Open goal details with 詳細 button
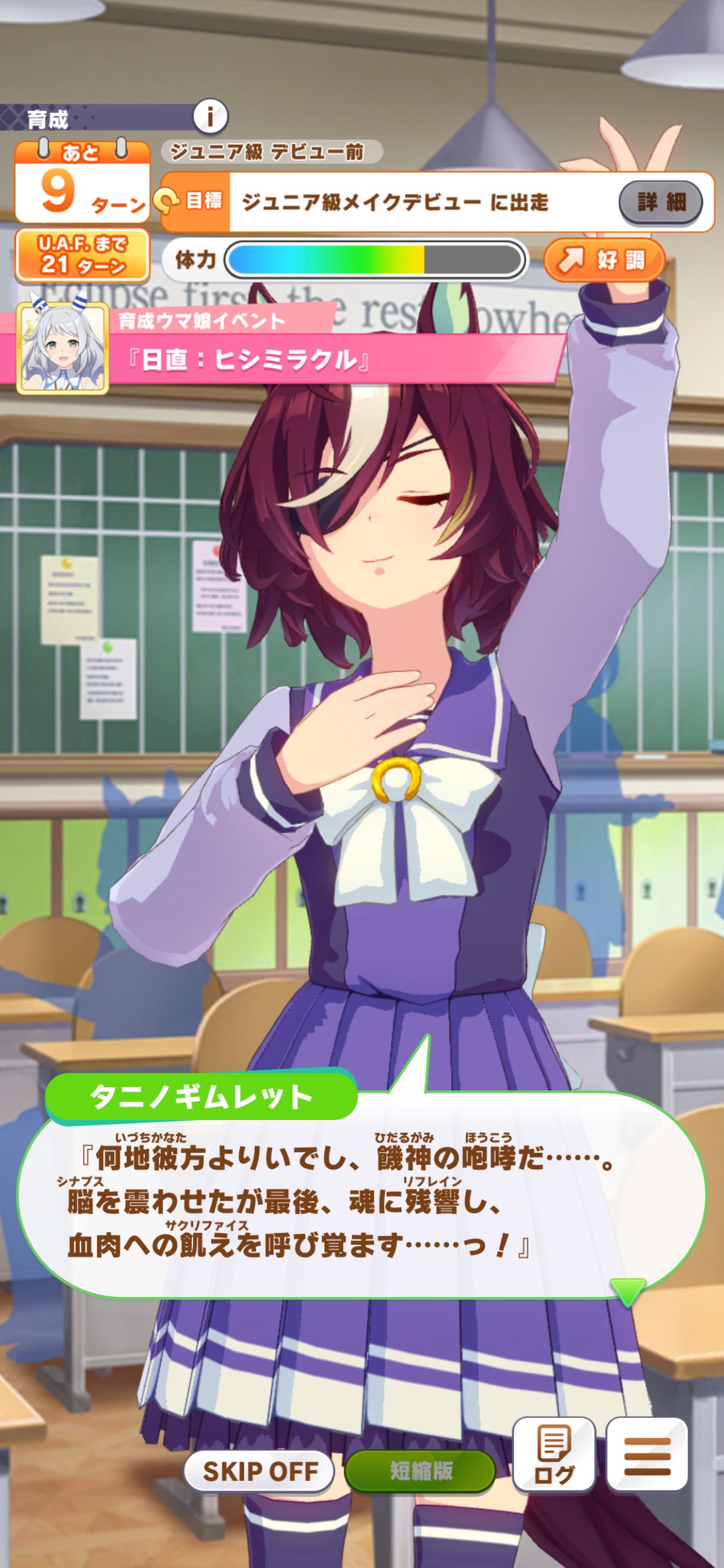Screen dimensions: 724x1568 tap(660, 202)
